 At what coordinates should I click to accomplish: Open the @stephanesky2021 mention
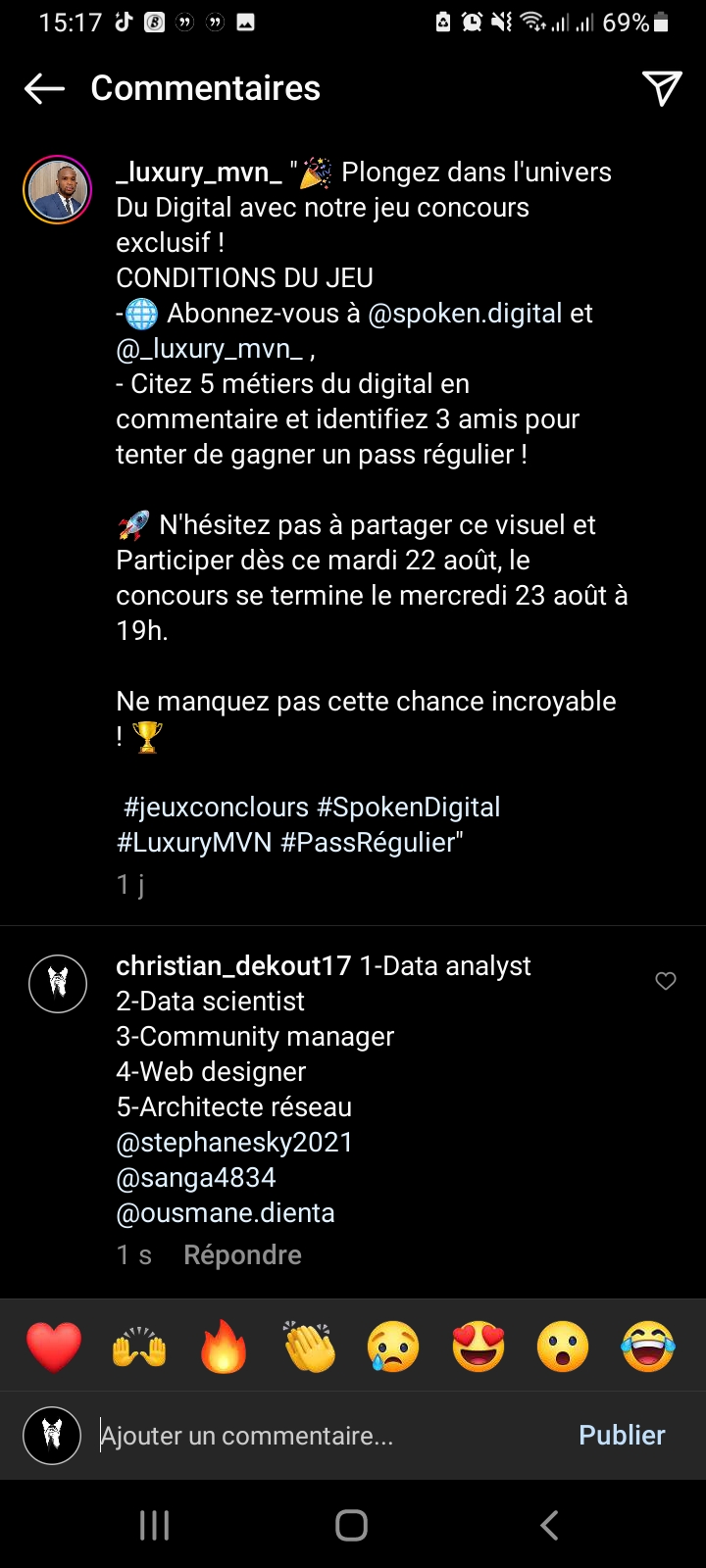click(234, 1143)
